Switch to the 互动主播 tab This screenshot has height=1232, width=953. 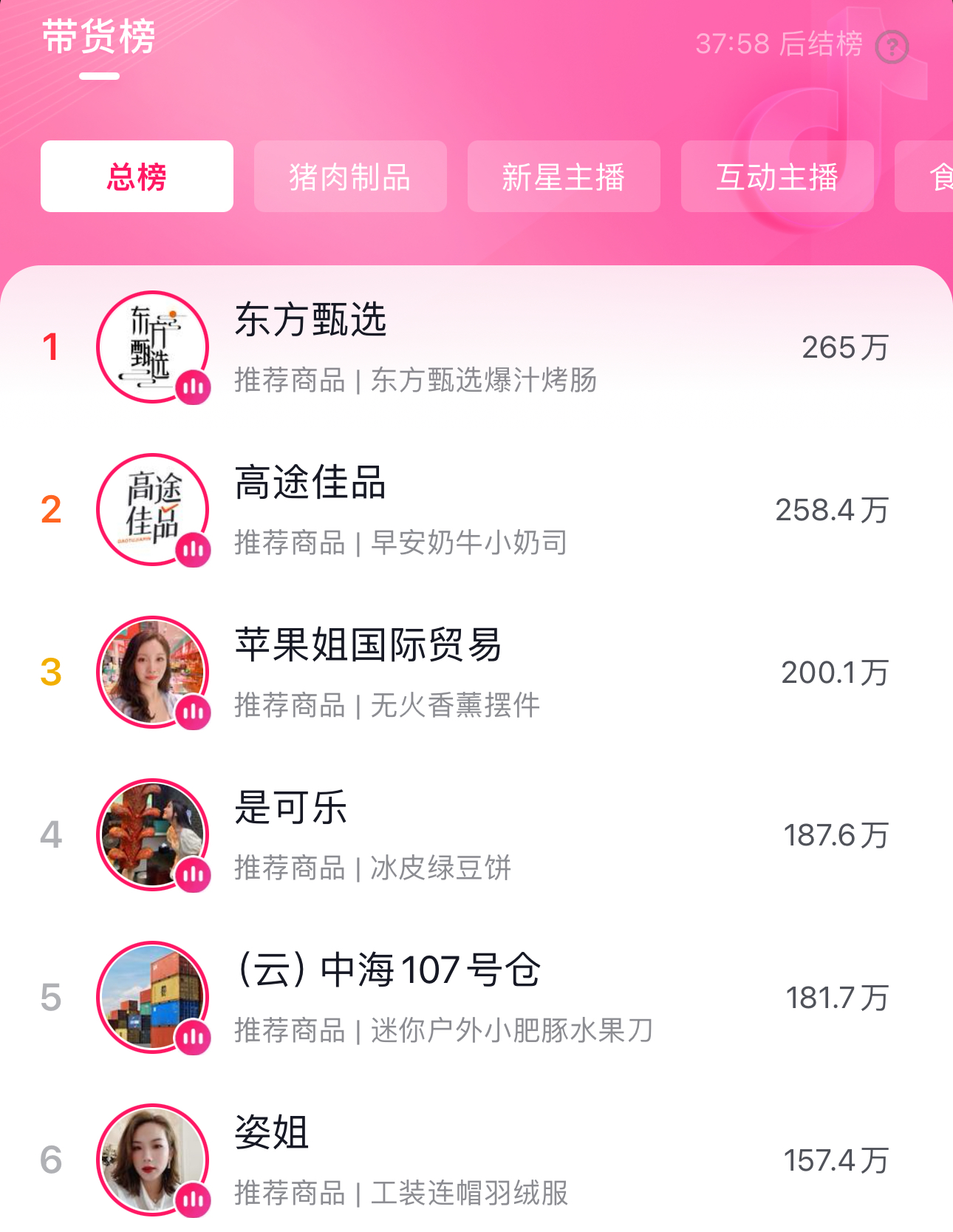(x=777, y=177)
